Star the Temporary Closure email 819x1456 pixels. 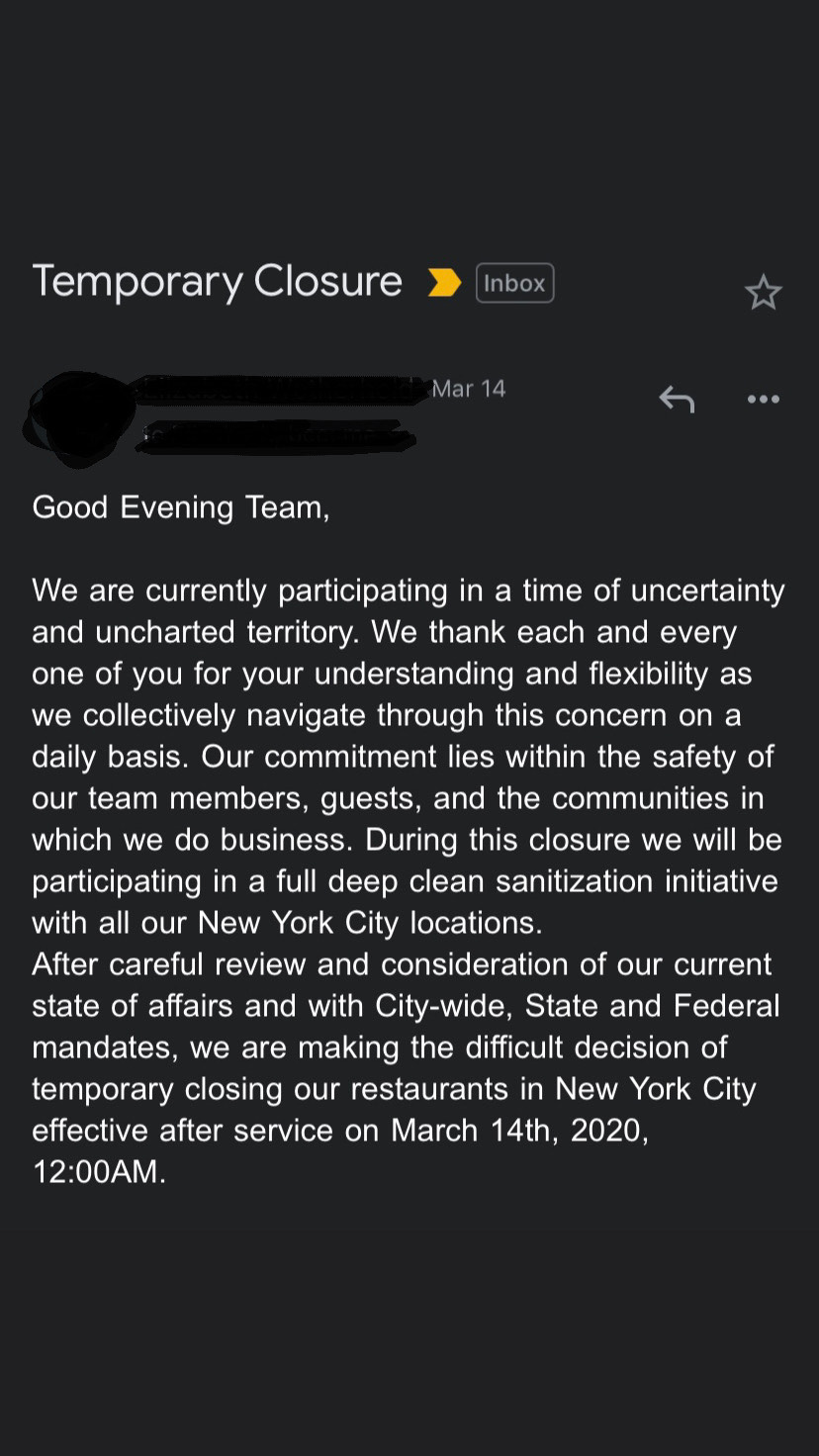pyautogui.click(x=763, y=293)
